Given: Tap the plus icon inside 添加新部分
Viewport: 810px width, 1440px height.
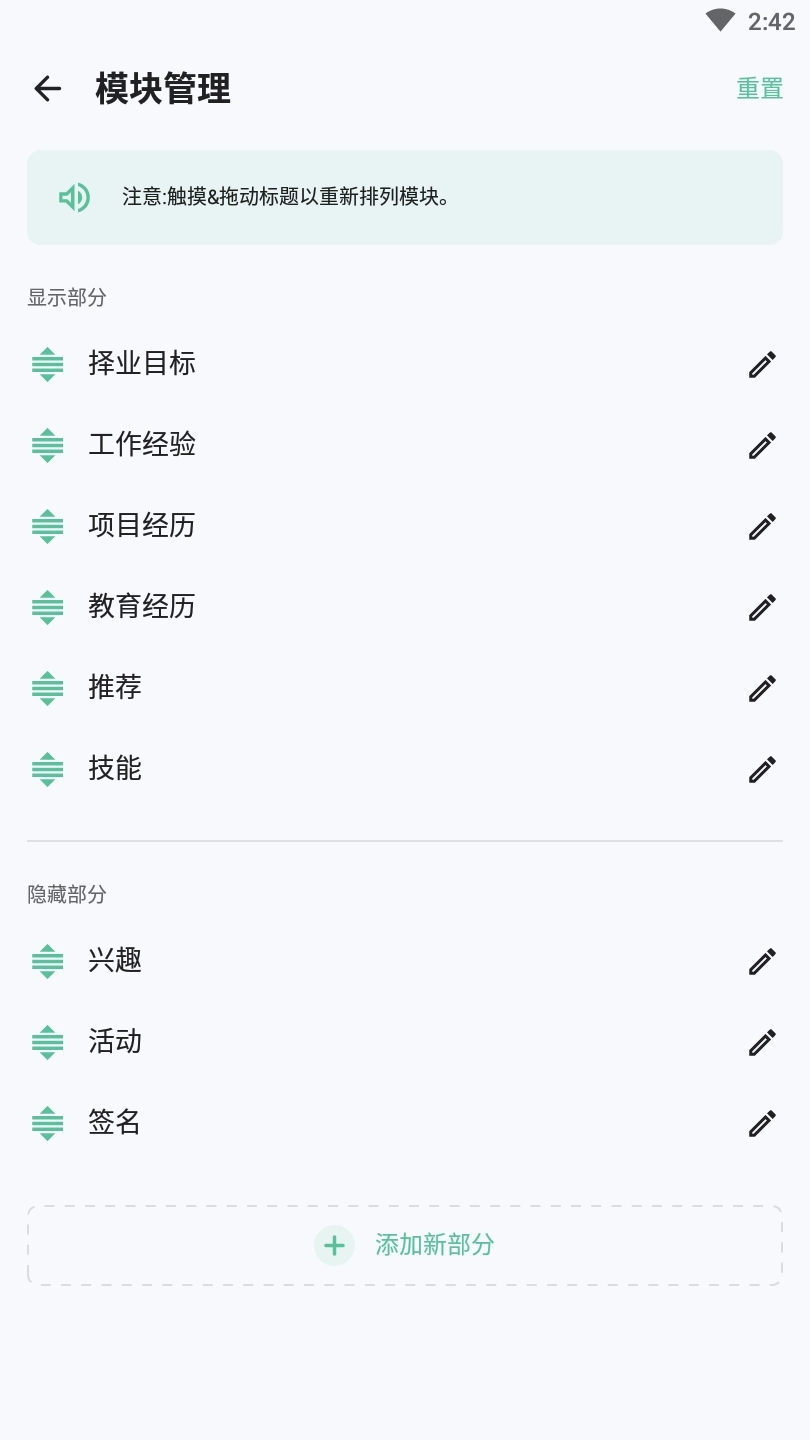Looking at the screenshot, I should [x=334, y=1246].
